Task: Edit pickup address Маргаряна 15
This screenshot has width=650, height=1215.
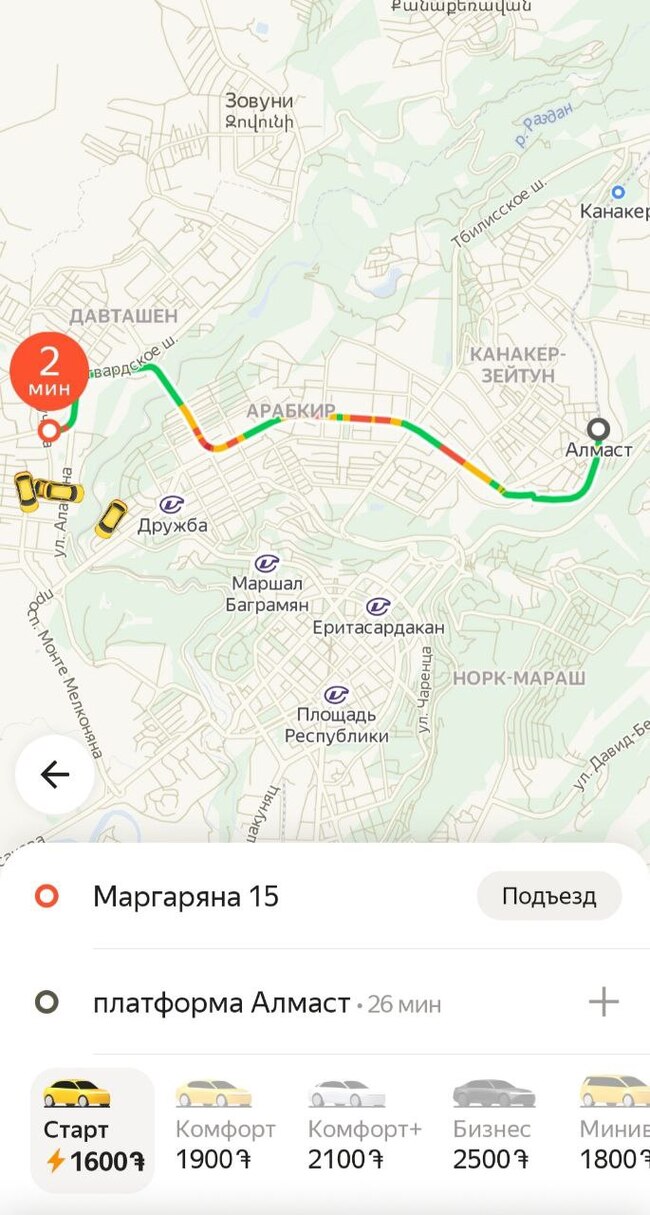Action: pyautogui.click(x=186, y=897)
